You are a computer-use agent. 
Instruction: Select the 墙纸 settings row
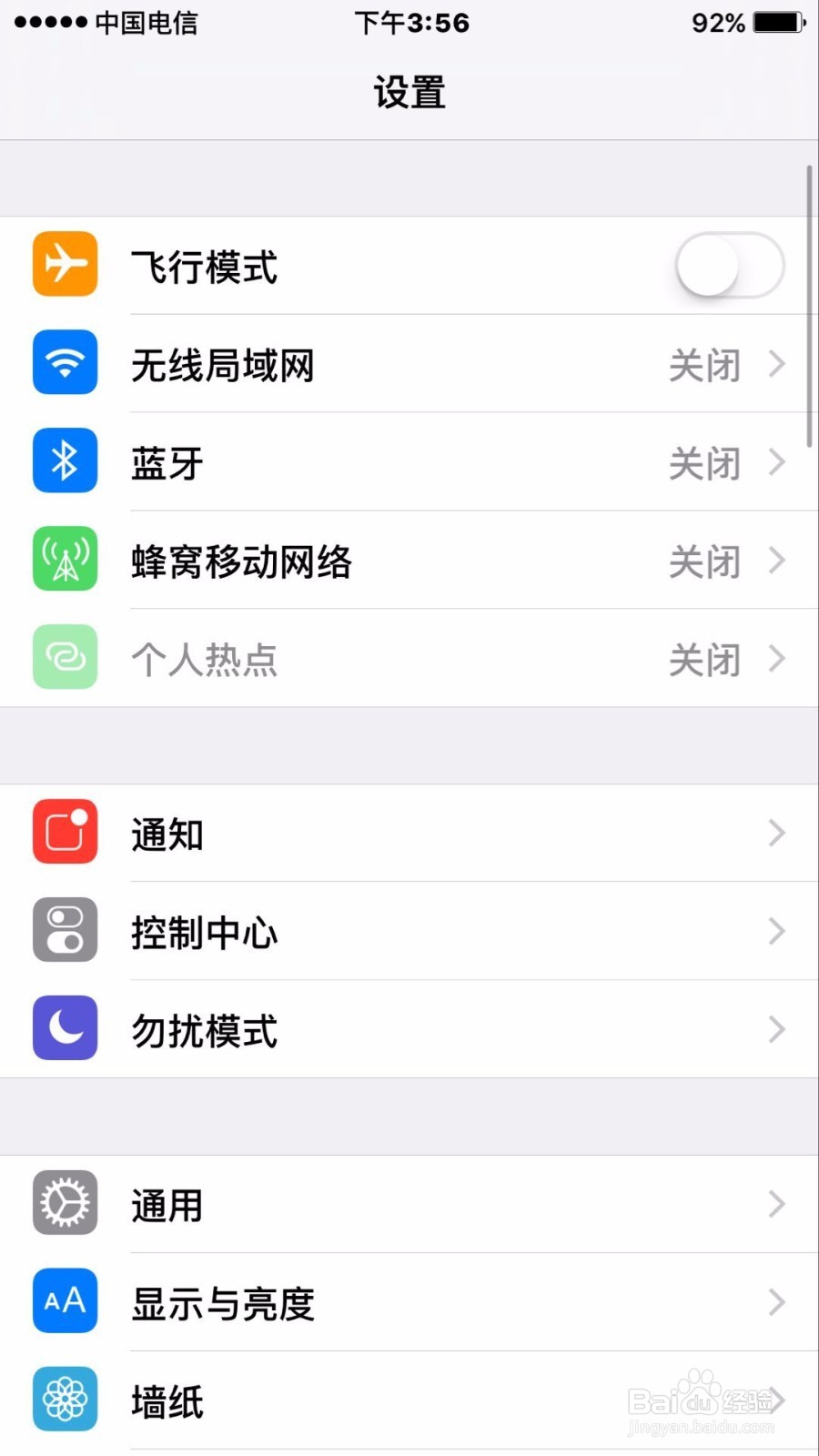[409, 1400]
